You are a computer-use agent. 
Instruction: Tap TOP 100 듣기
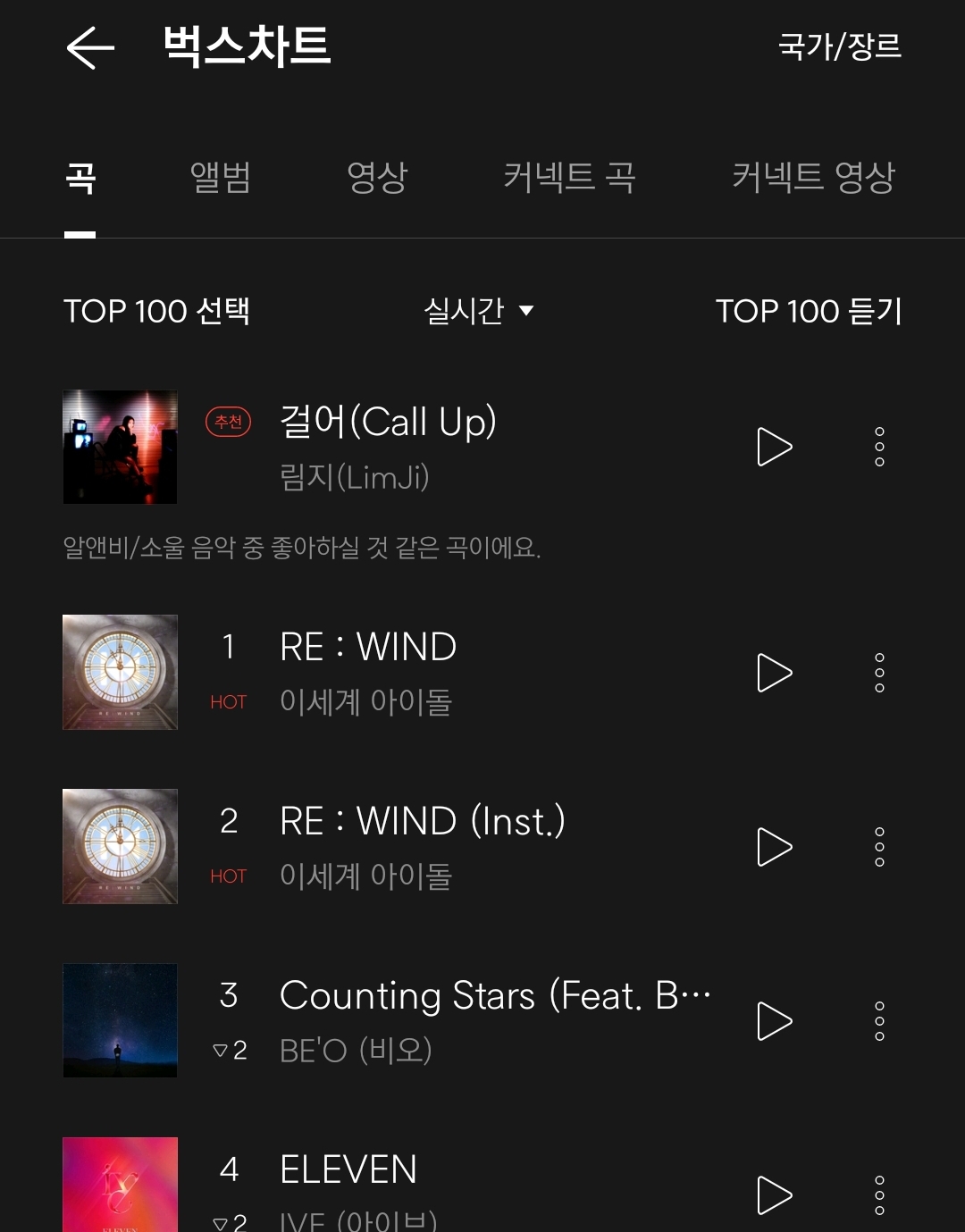(809, 311)
